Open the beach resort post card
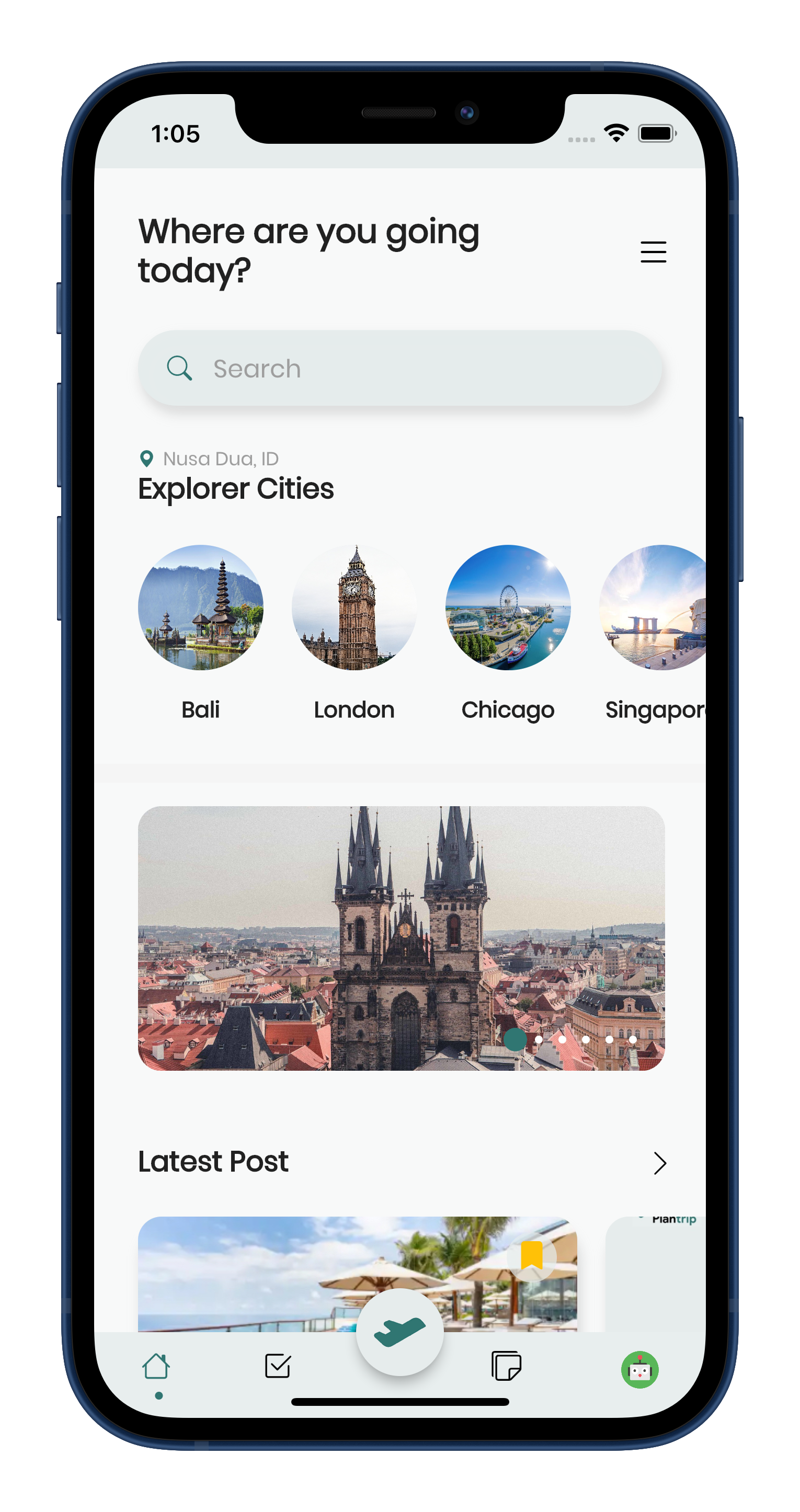Screen dimensions: 800x1512 click(358, 1274)
